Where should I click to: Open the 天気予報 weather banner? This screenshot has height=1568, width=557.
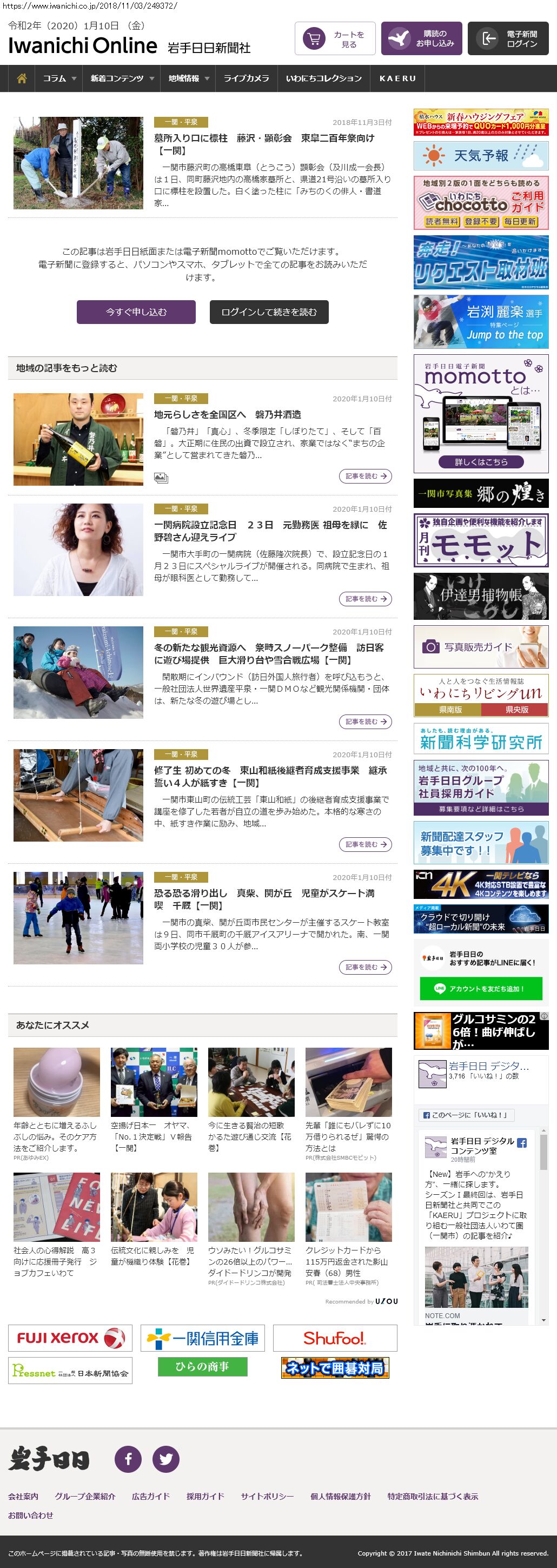click(481, 156)
